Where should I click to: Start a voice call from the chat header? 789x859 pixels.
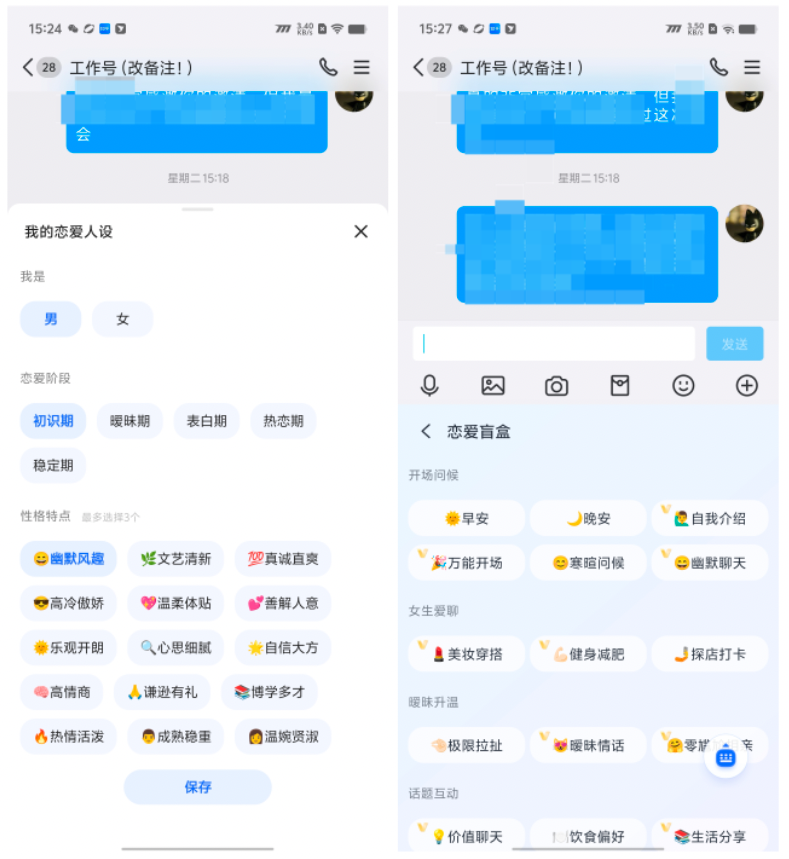click(x=717, y=68)
